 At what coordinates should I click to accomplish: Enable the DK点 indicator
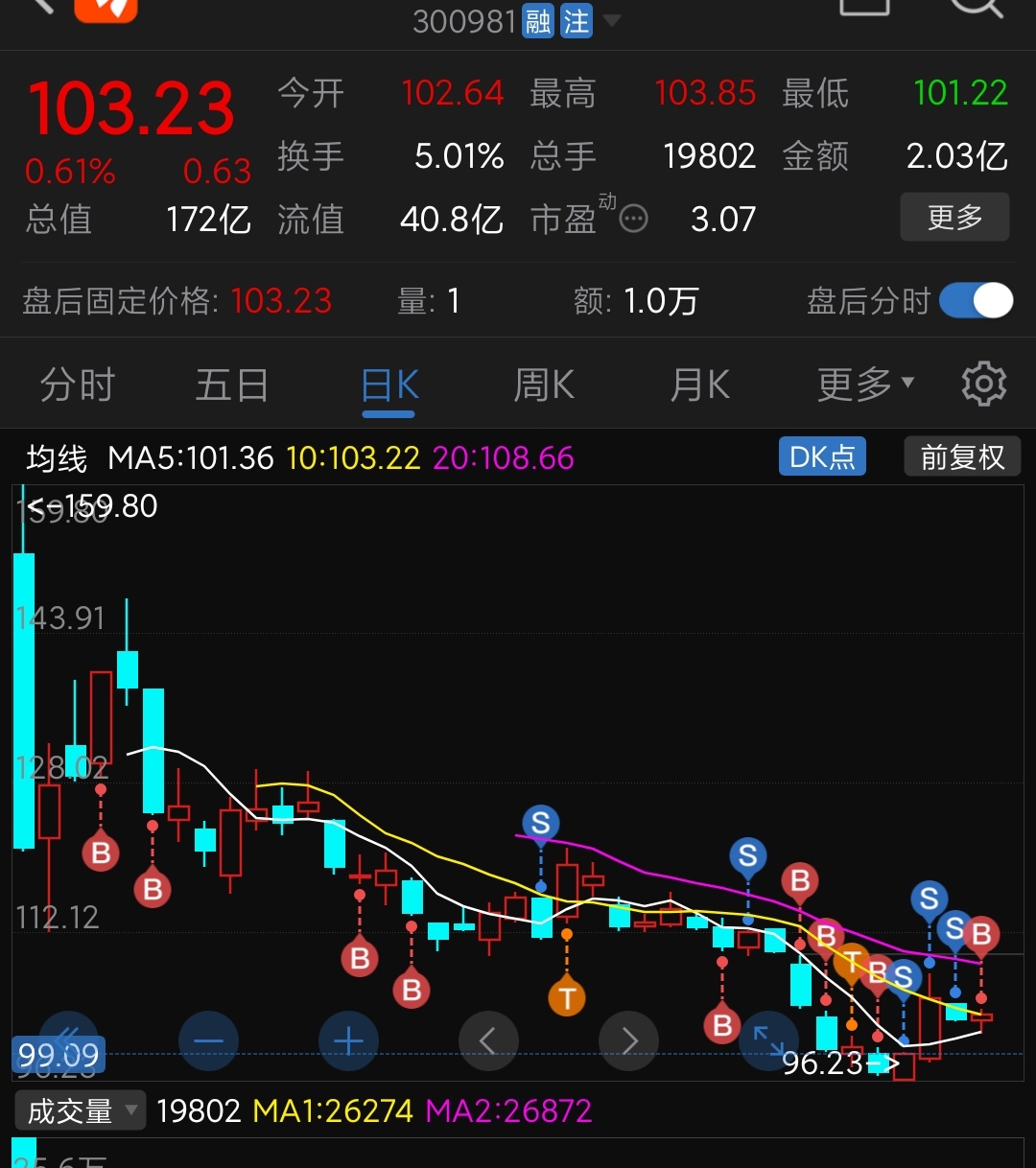click(x=821, y=456)
